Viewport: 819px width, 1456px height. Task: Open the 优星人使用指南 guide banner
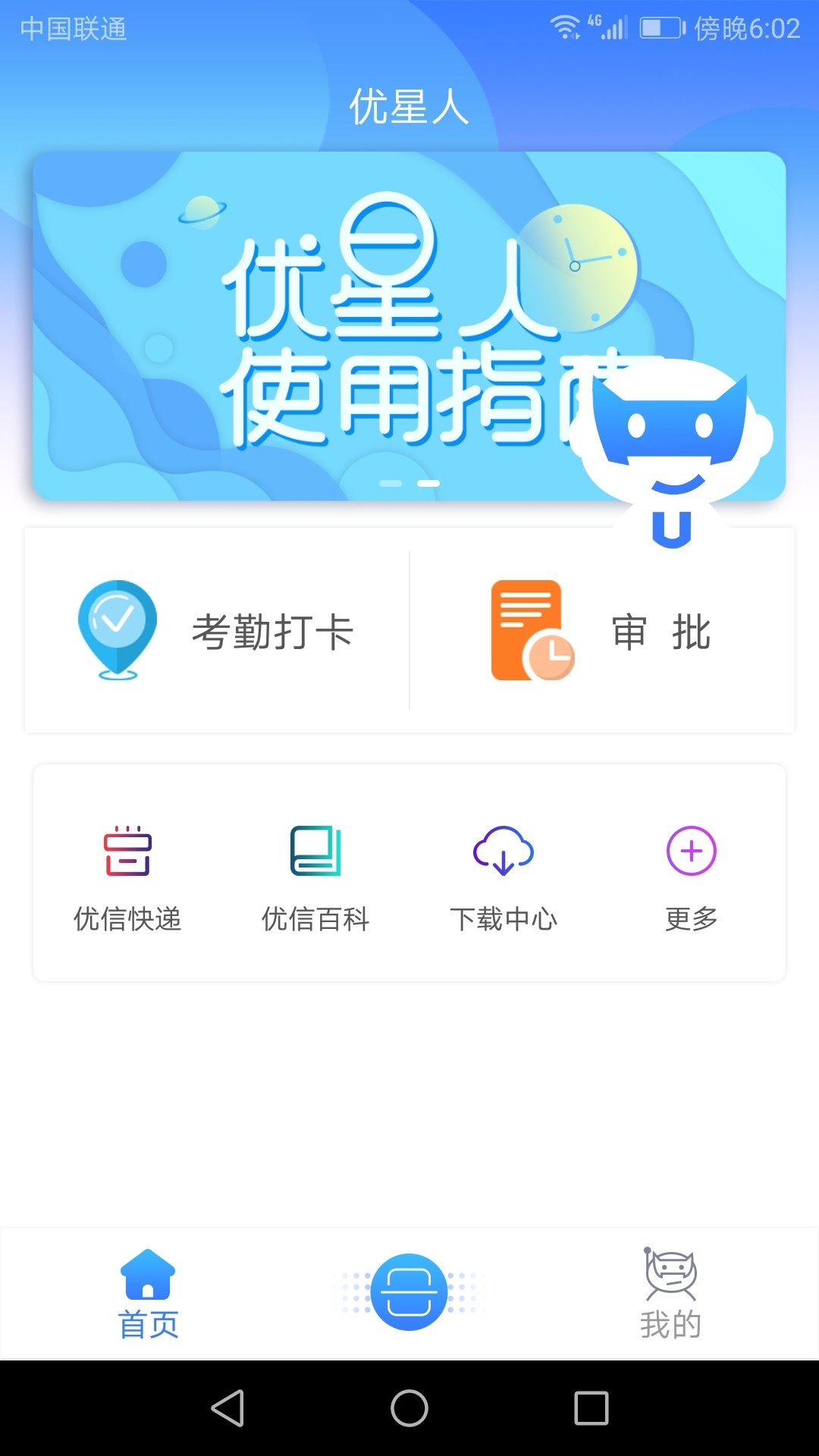tap(409, 326)
